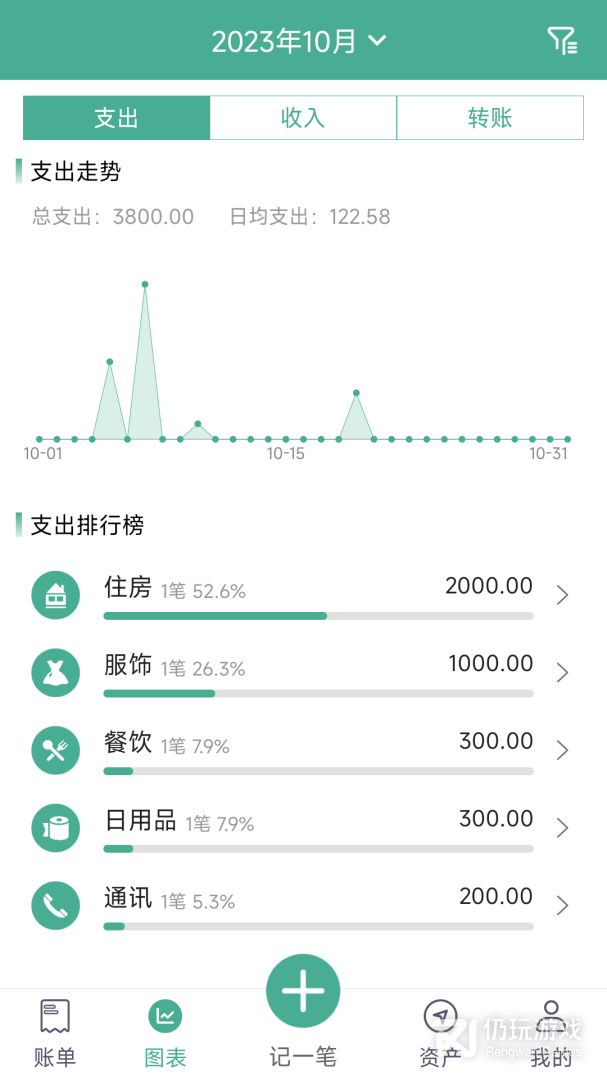
Task: Open the 通讯 expense row
Action: tap(303, 905)
